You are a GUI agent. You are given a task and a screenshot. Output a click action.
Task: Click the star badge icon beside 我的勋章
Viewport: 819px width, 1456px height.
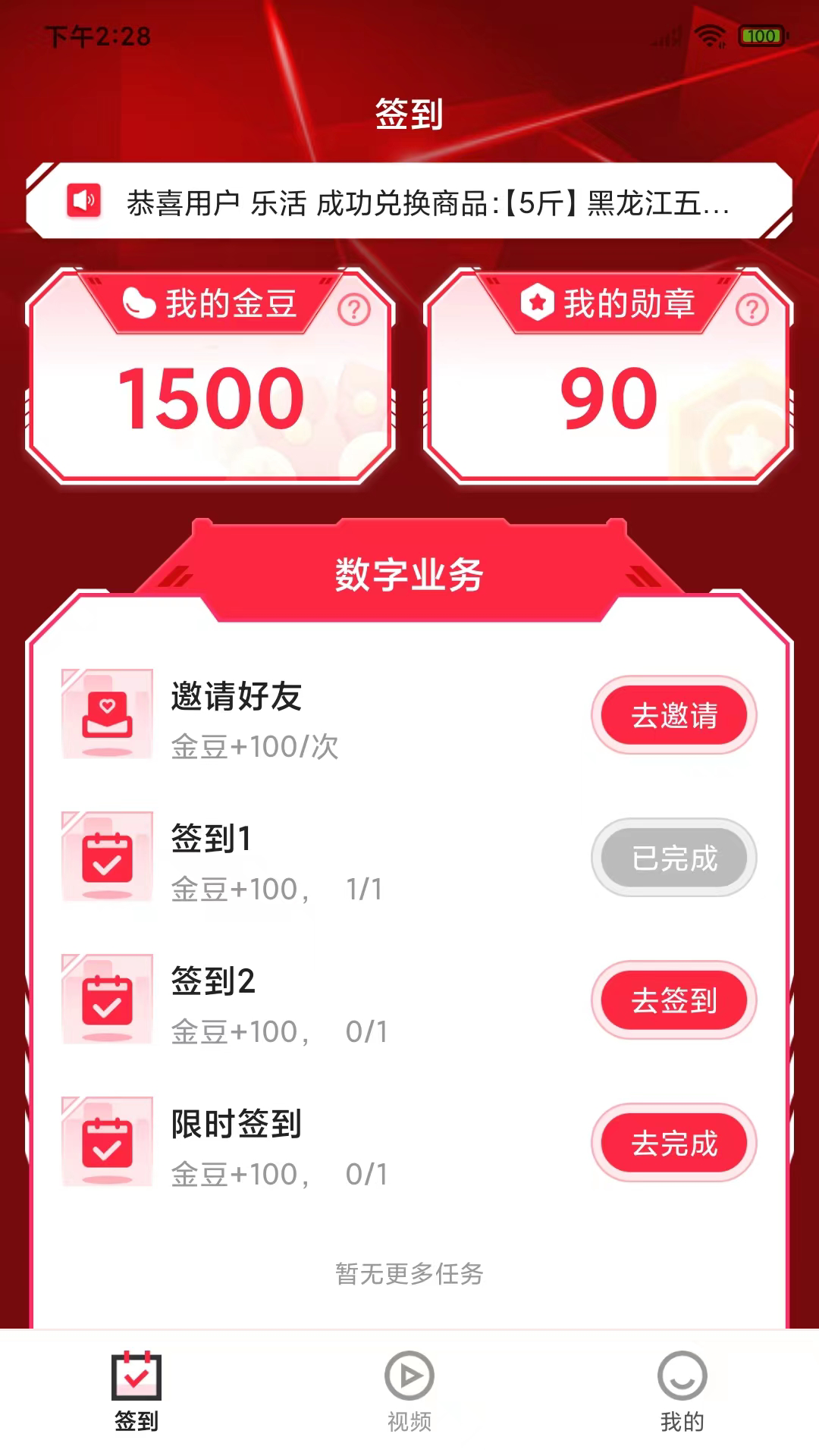coord(535,303)
